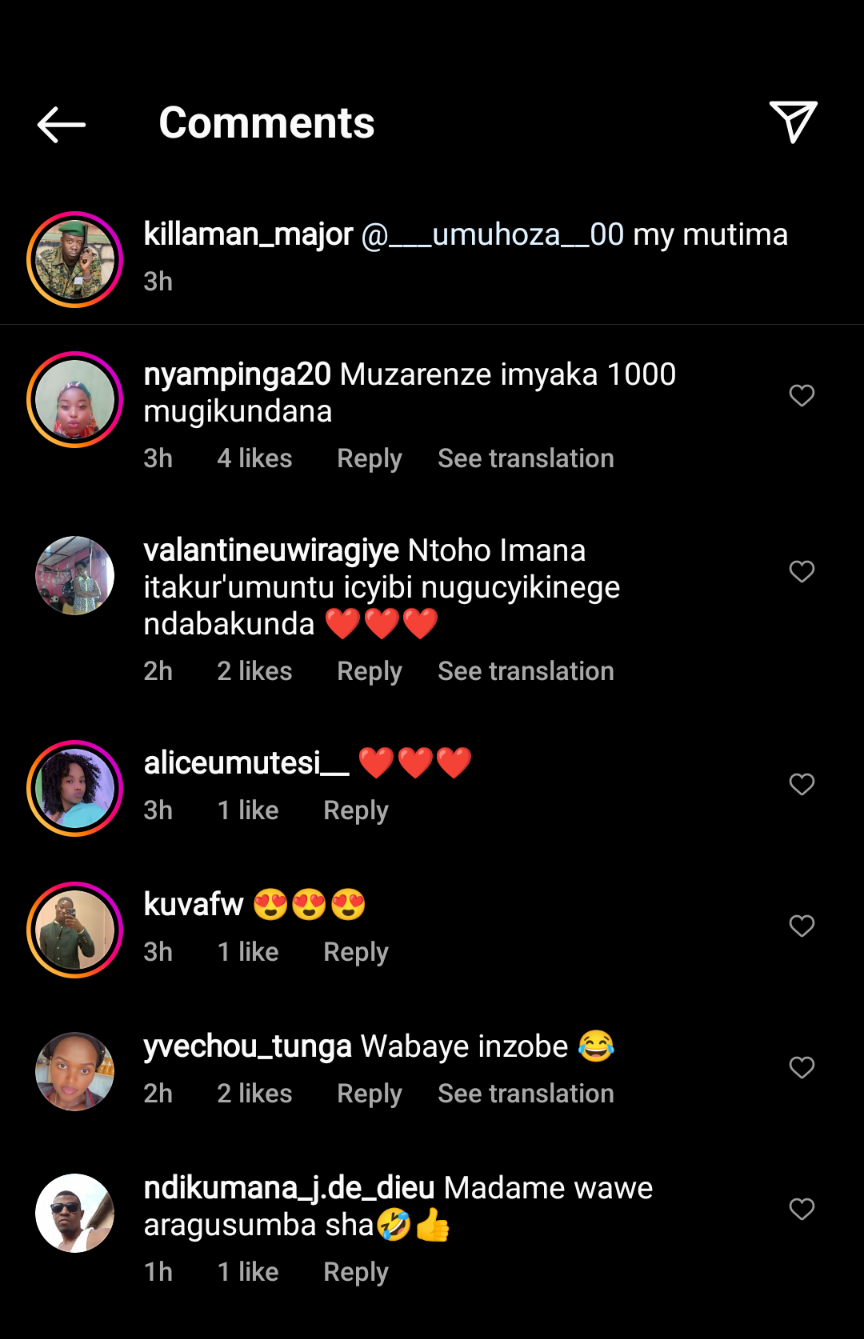
Task: Go back from the Comments screen
Action: coord(61,124)
